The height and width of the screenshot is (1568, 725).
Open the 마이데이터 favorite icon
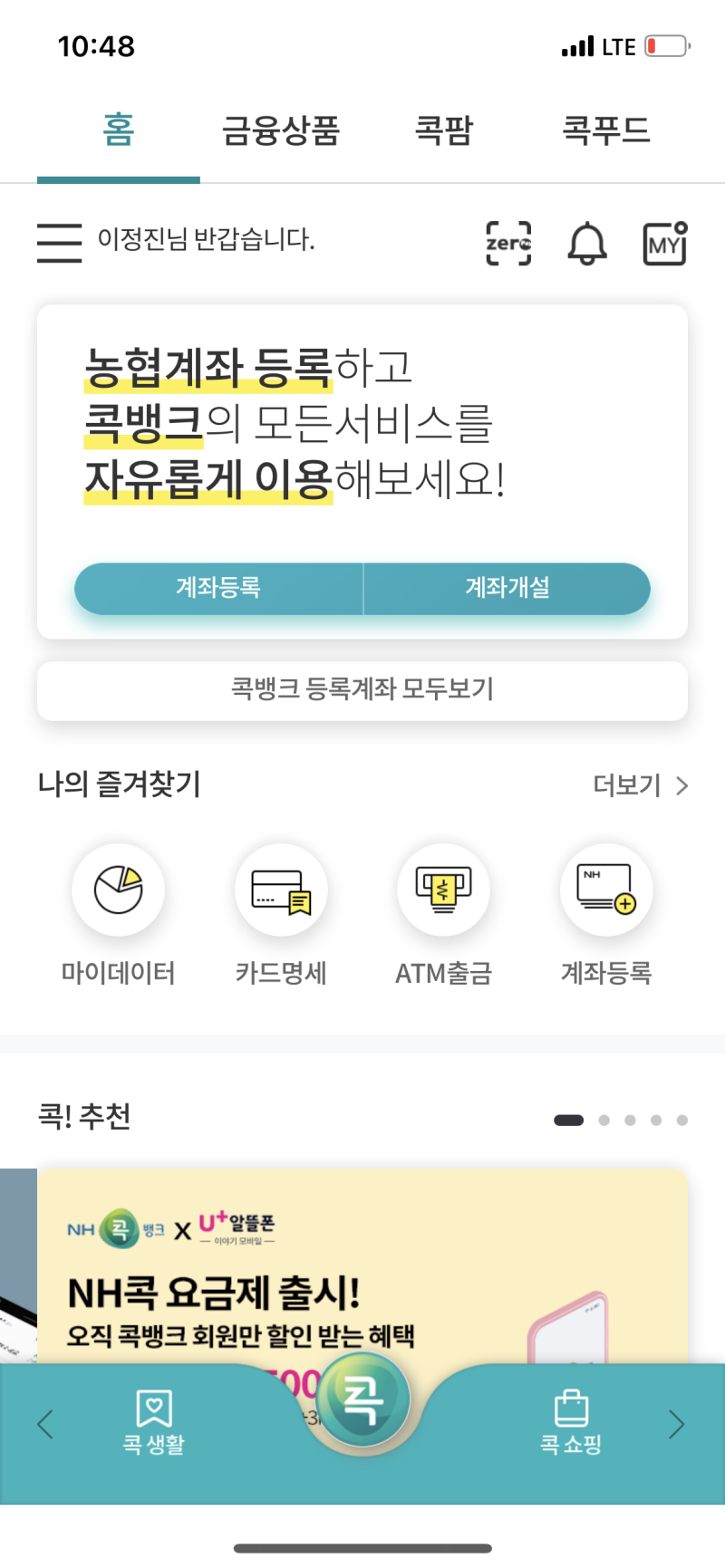click(x=118, y=890)
